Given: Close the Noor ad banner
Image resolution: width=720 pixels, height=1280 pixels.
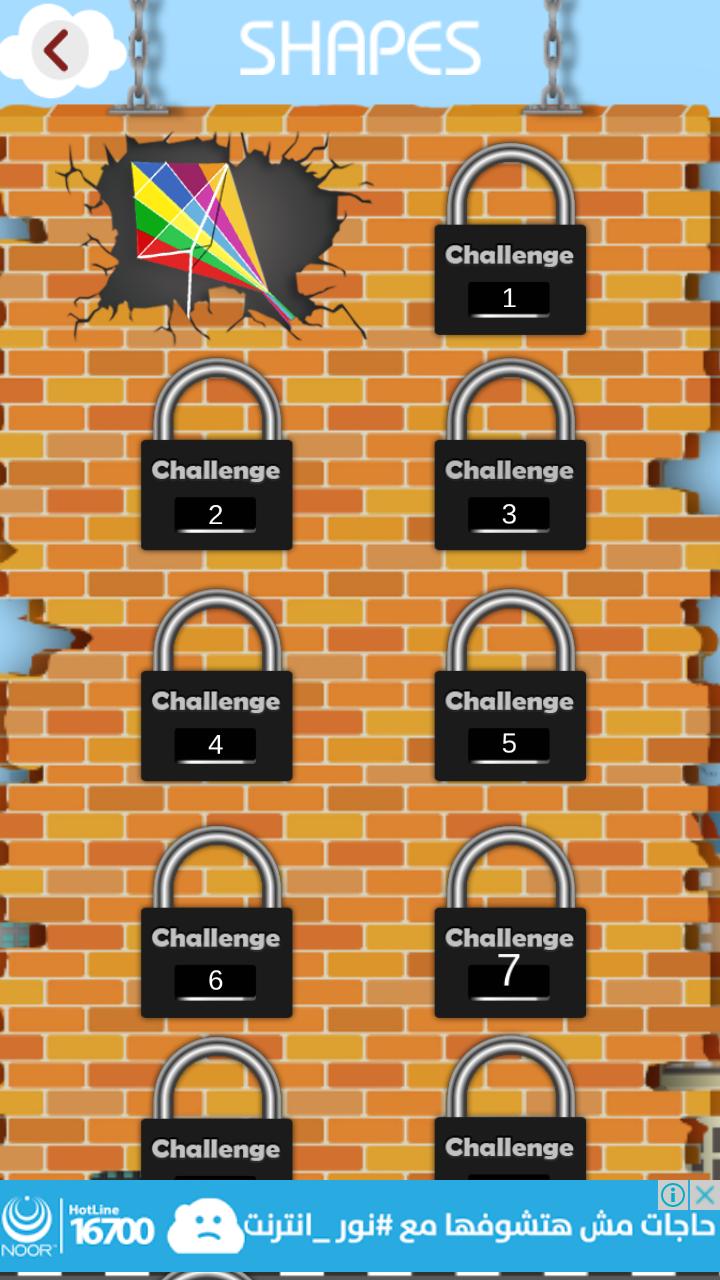Looking at the screenshot, I should pos(705,1194).
